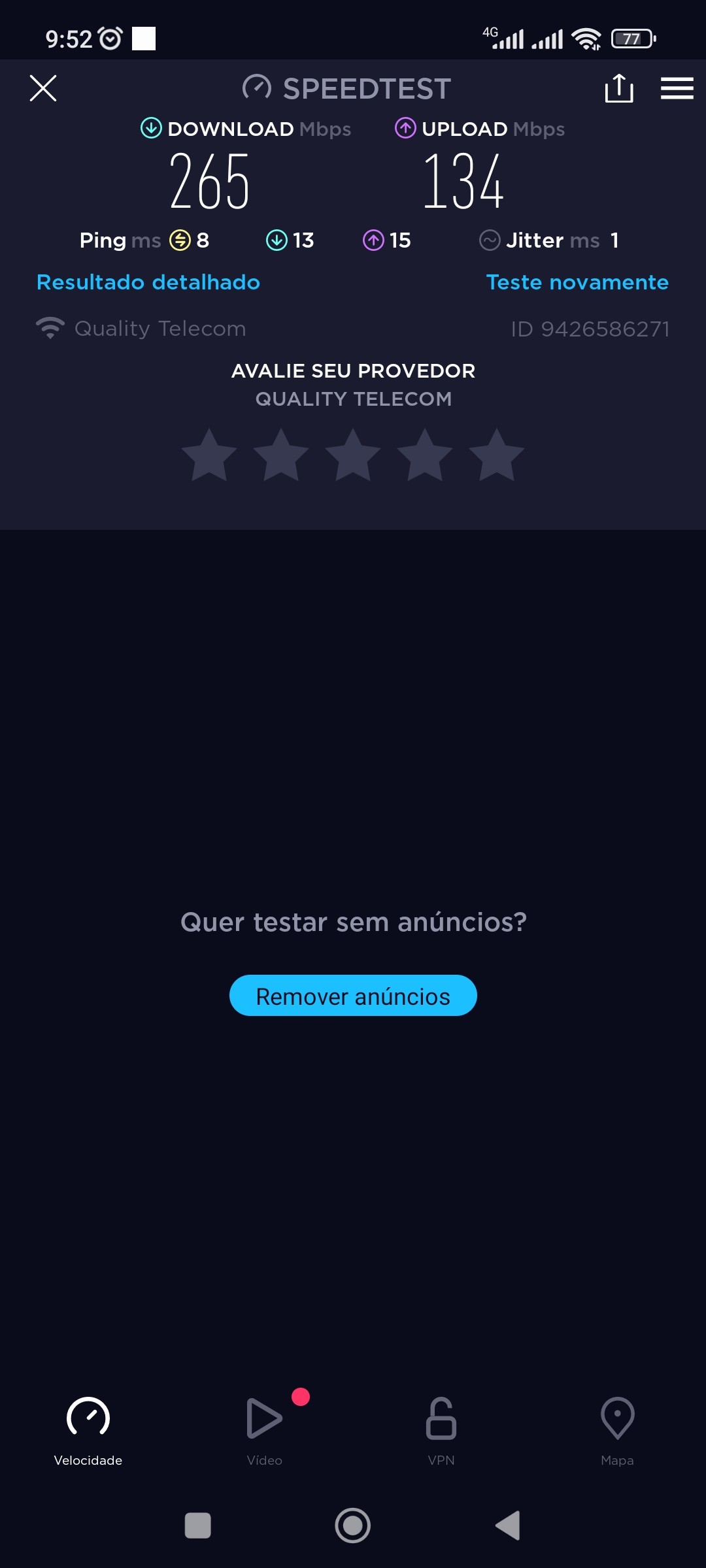This screenshot has height=1568, width=706.
Task: Rate Quality Telecom five stars
Action: coord(497,455)
